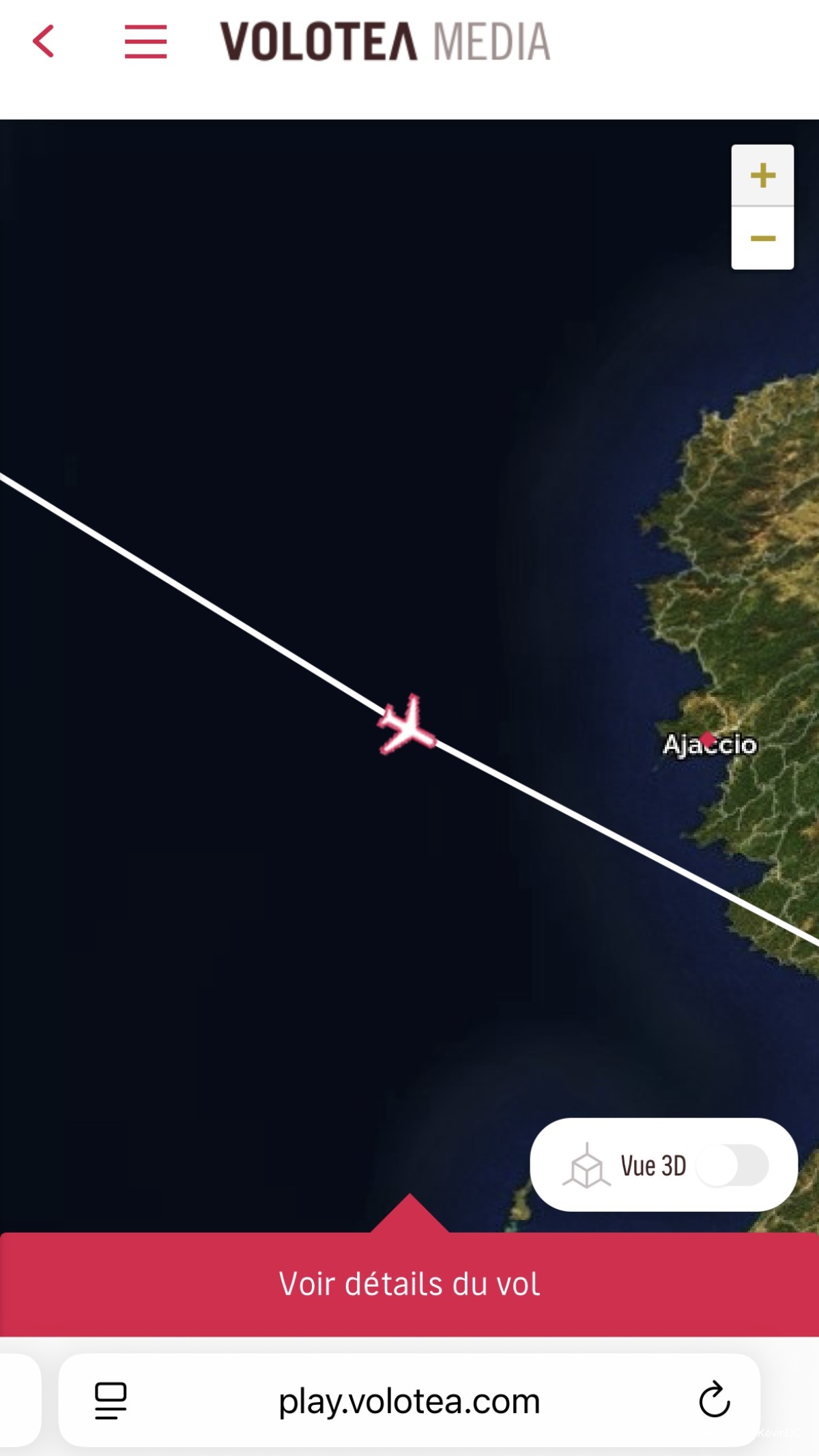Go back using the red arrow
Viewport: 819px width, 1456px height.
44,42
